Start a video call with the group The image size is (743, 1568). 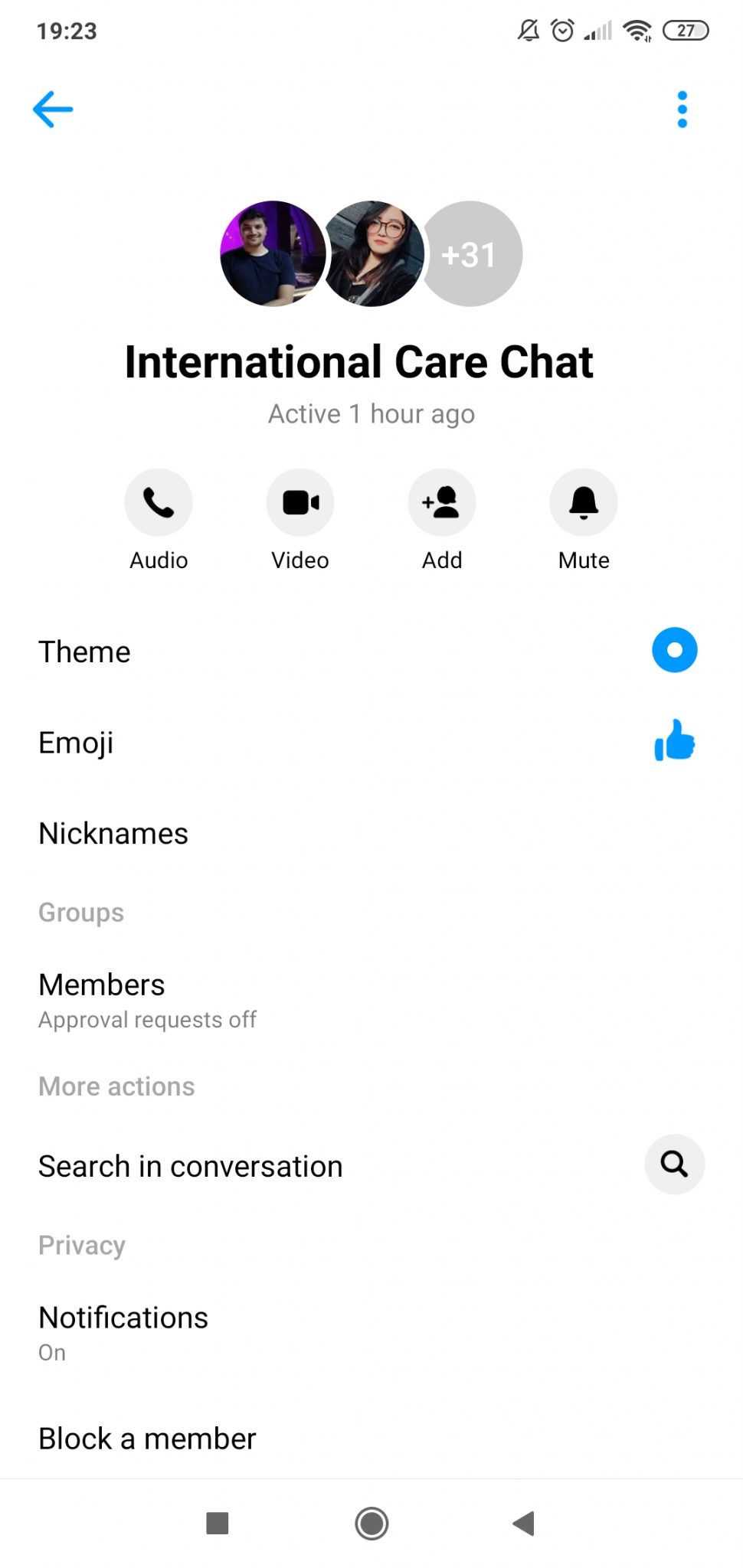pos(300,503)
